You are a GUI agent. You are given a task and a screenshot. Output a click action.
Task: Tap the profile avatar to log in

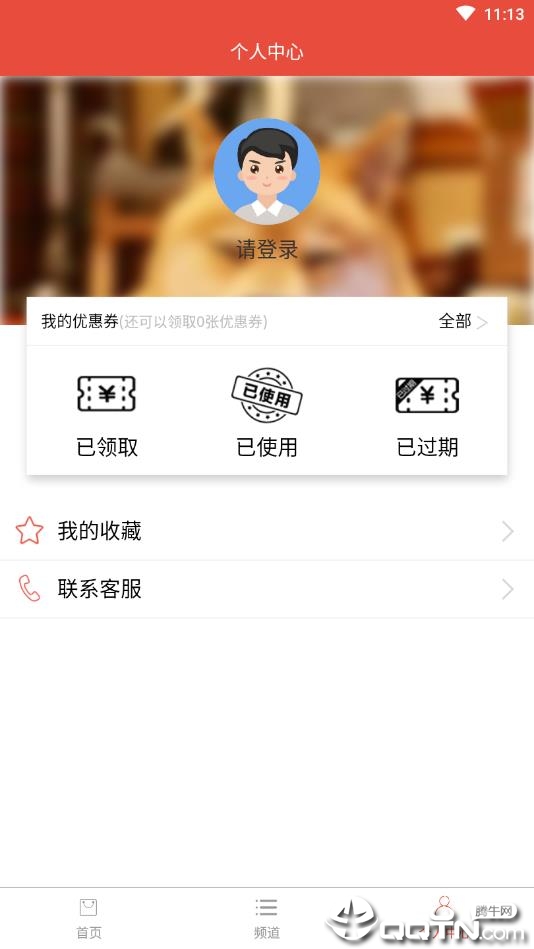click(266, 171)
